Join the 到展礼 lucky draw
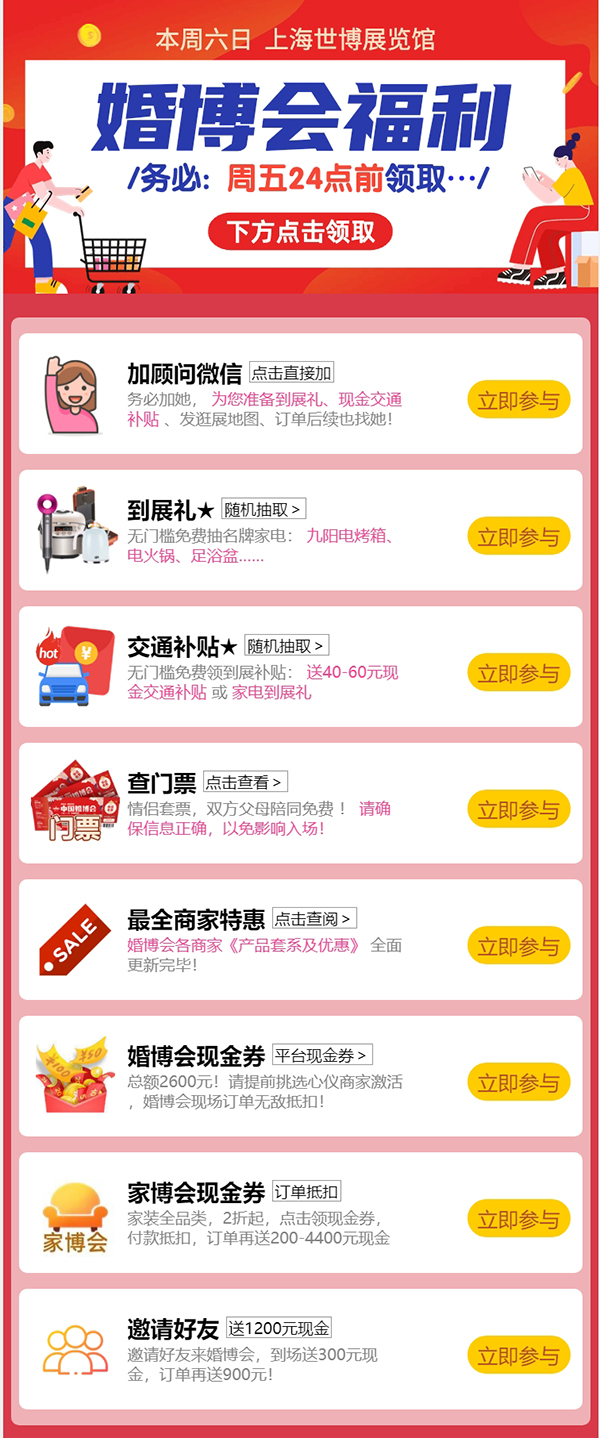The height and width of the screenshot is (1438, 600). 518,537
